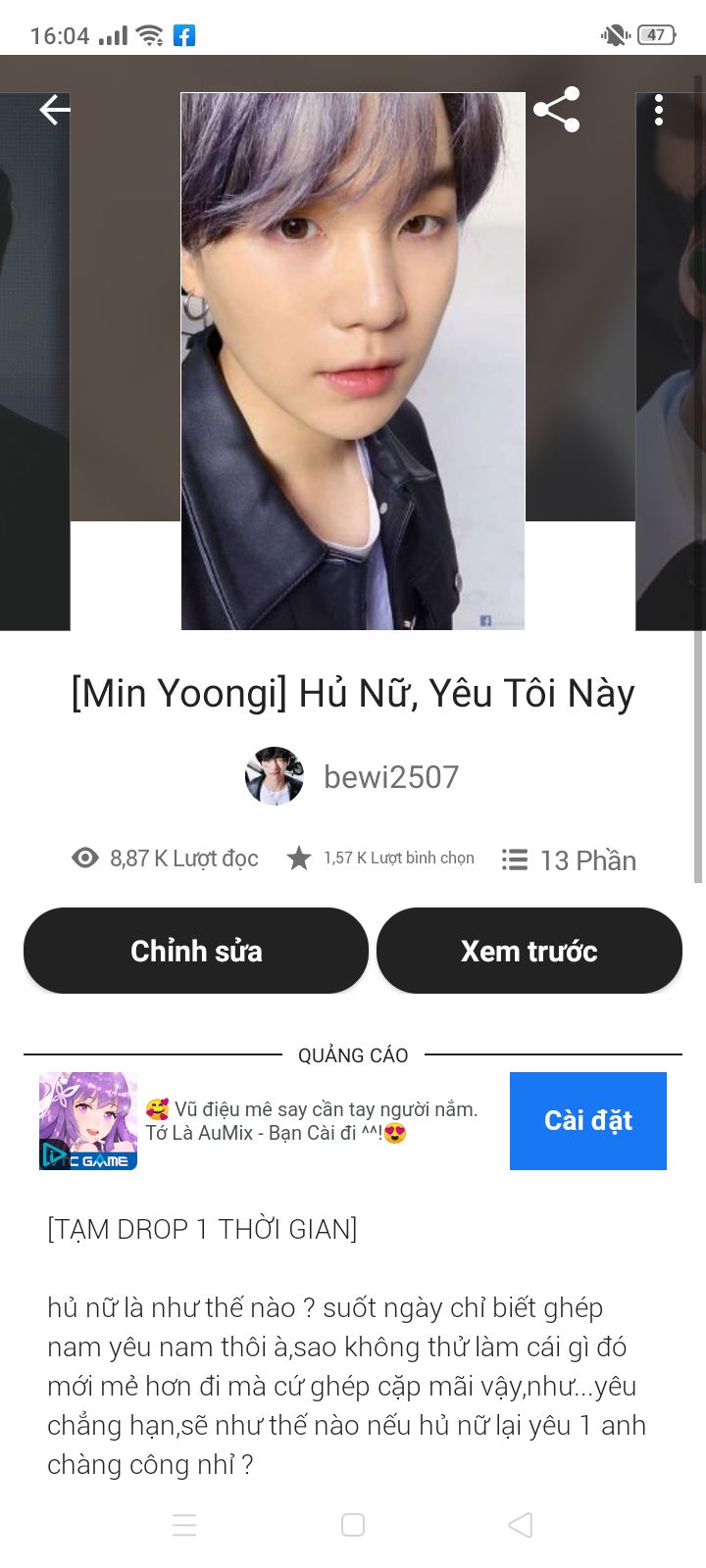
Task: Tap the Chỉnh sửa button
Action: point(196,951)
